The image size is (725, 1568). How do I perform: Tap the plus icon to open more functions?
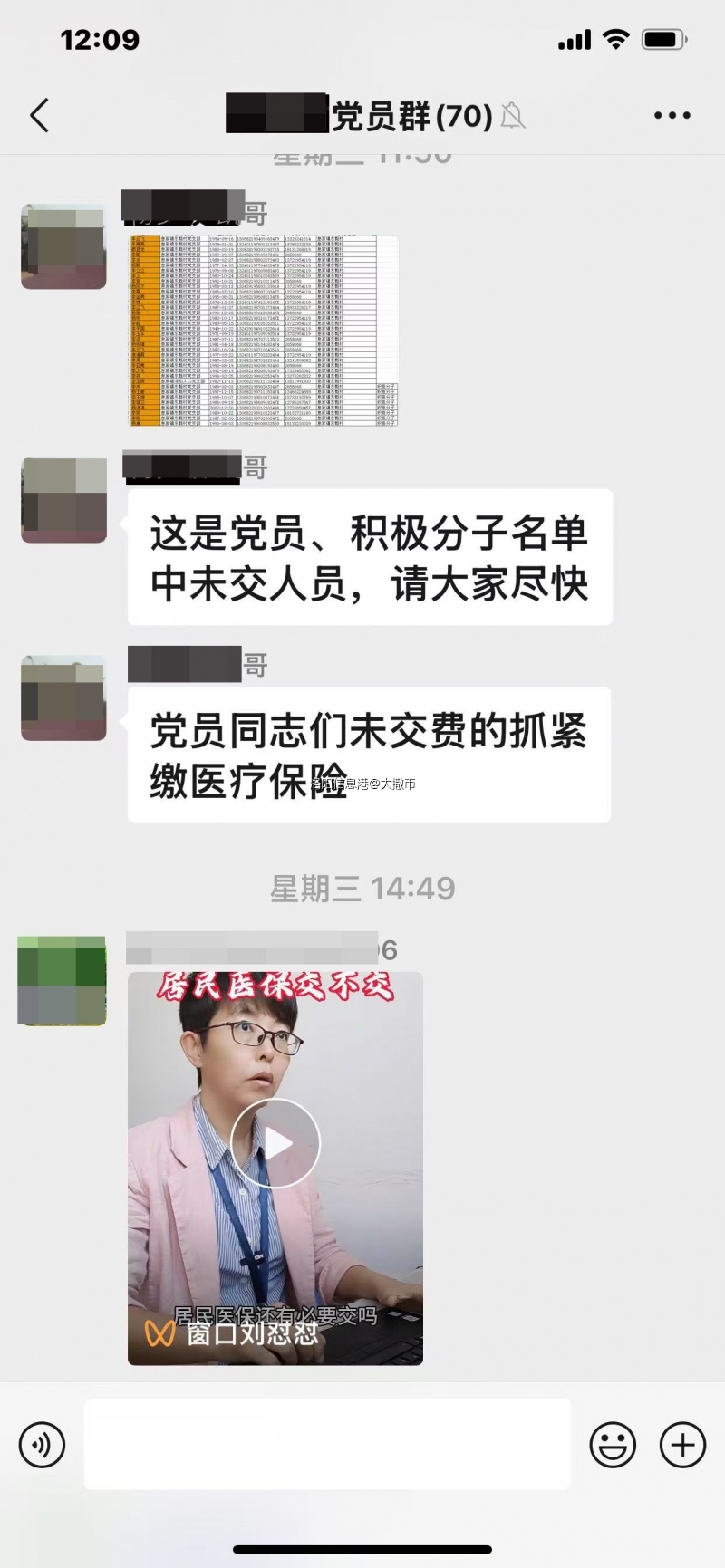click(x=681, y=1445)
